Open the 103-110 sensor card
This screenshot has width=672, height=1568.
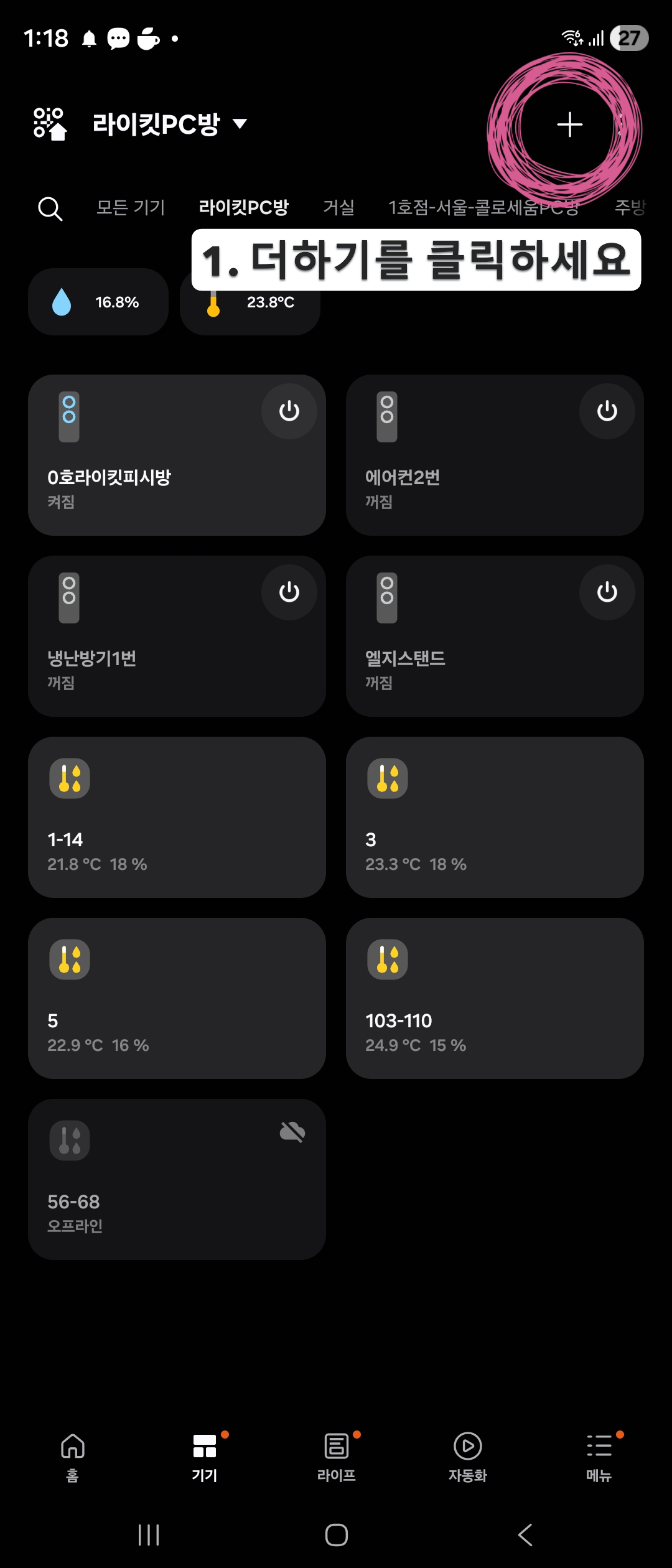[495, 998]
